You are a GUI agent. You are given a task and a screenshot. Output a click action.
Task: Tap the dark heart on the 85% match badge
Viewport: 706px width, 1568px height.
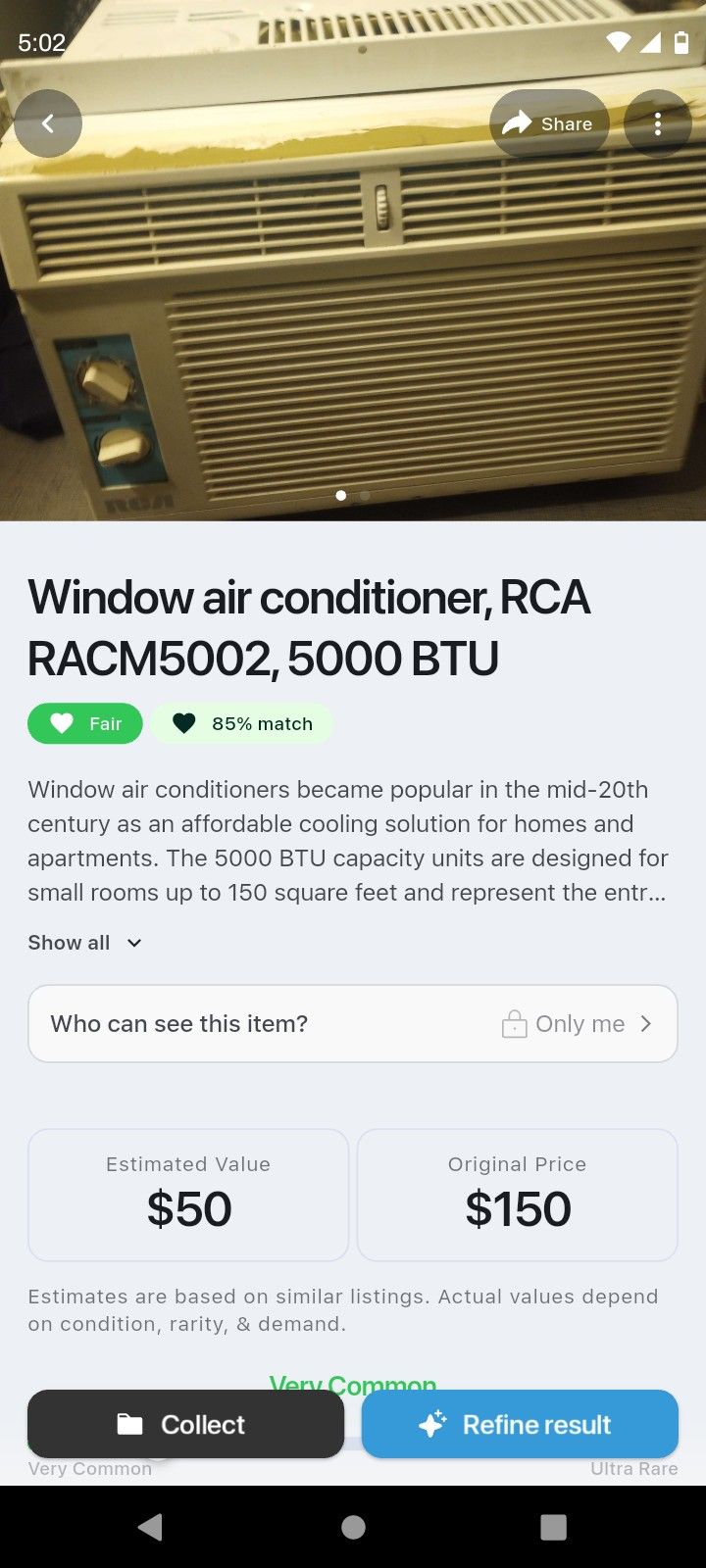tap(183, 723)
